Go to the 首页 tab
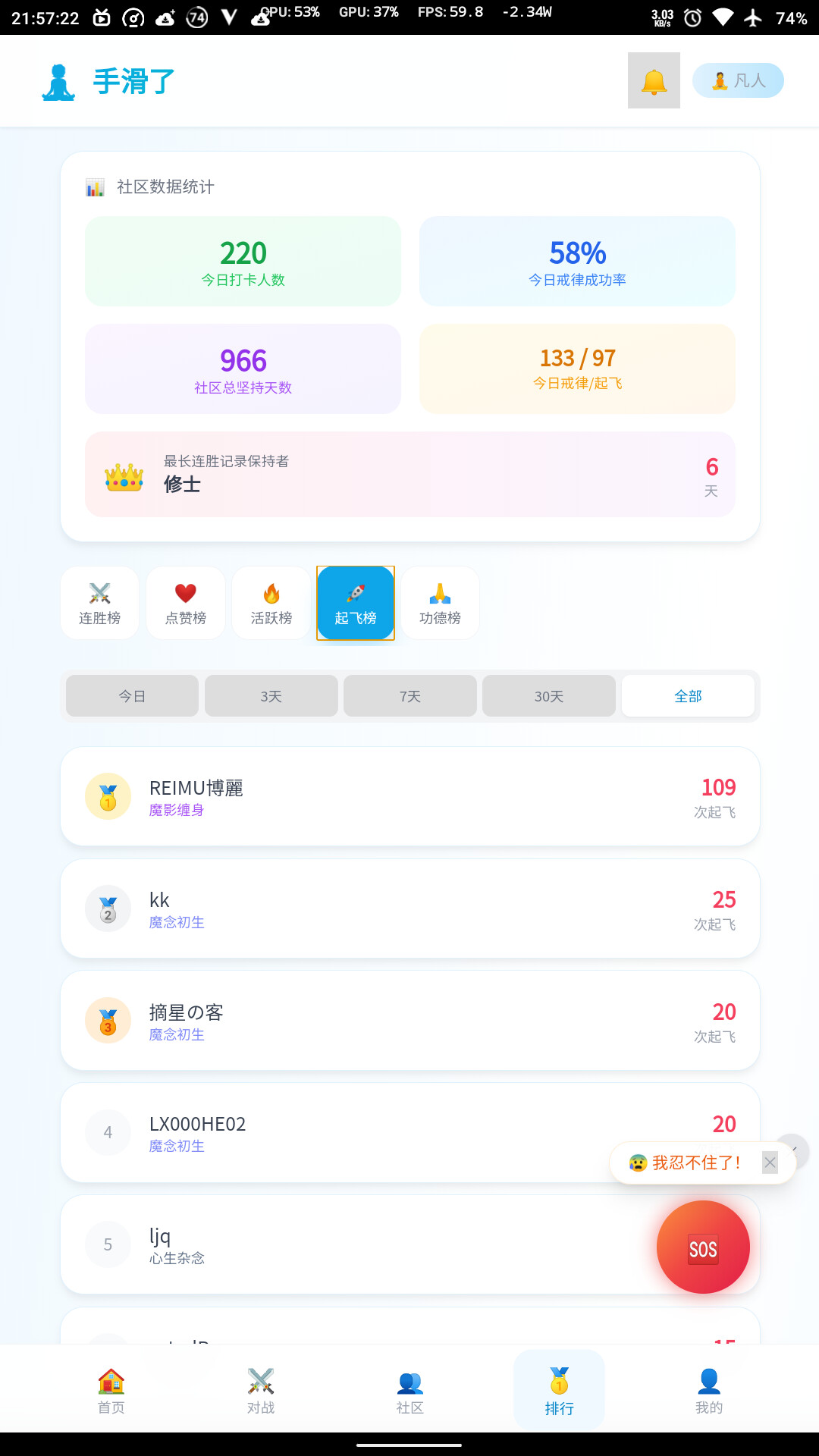Screen dimensions: 819x1456 tap(111, 1392)
